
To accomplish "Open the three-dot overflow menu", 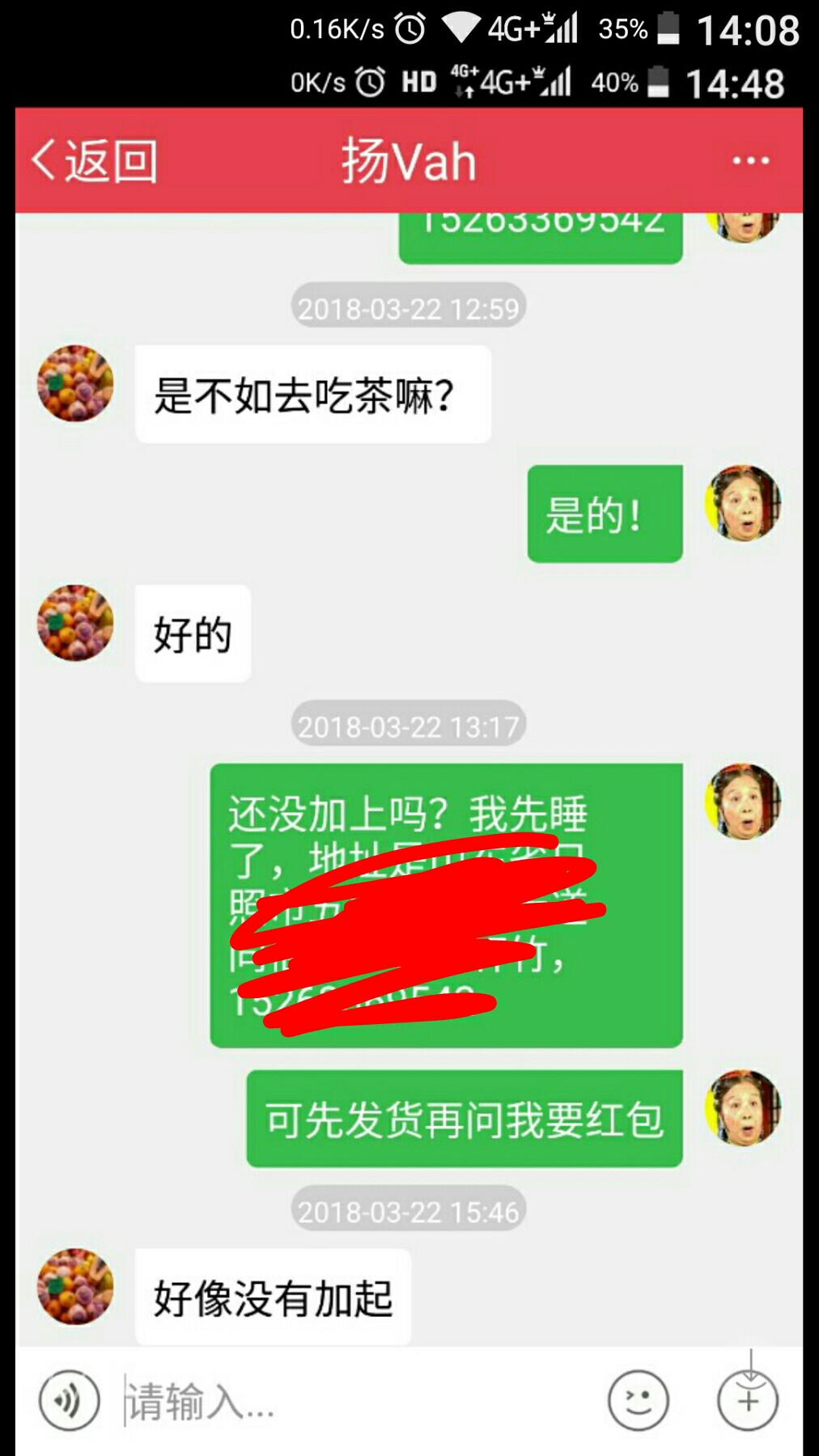I will coord(750,160).
